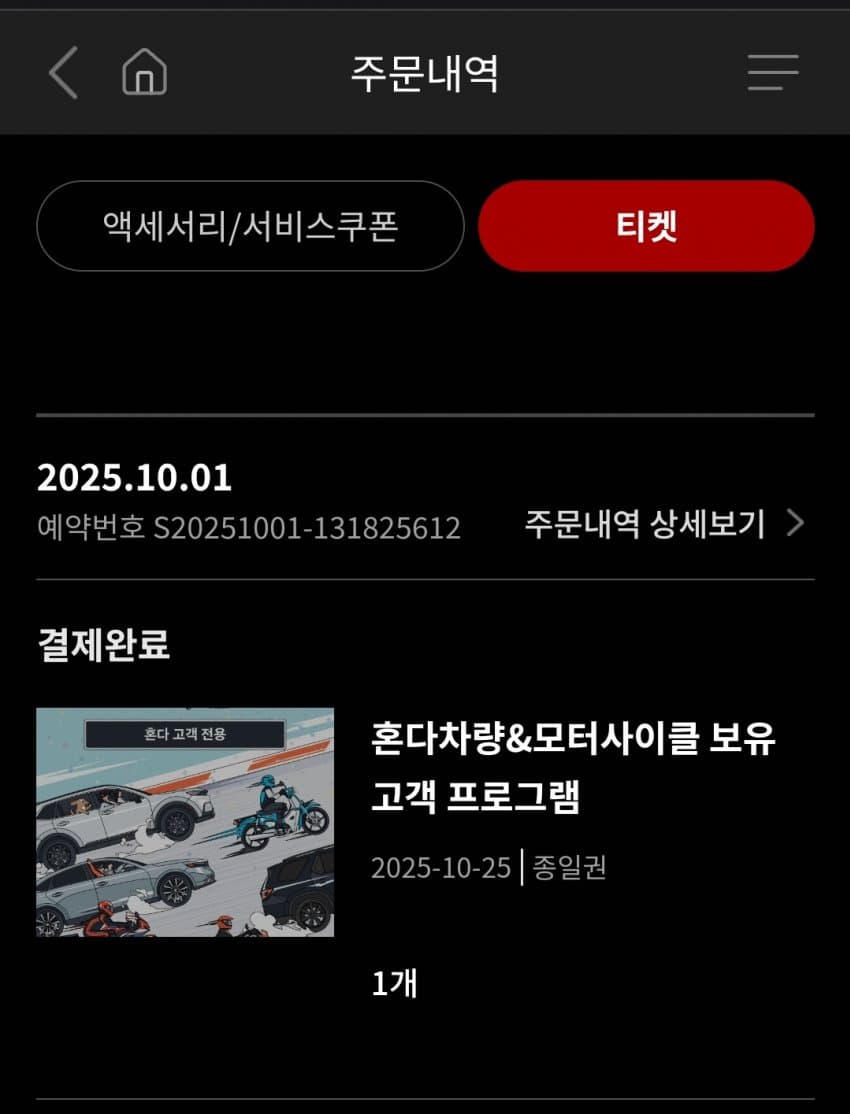Image resolution: width=850 pixels, height=1114 pixels.
Task: Open 주문내역 상세보기 for the order
Action: tap(664, 523)
